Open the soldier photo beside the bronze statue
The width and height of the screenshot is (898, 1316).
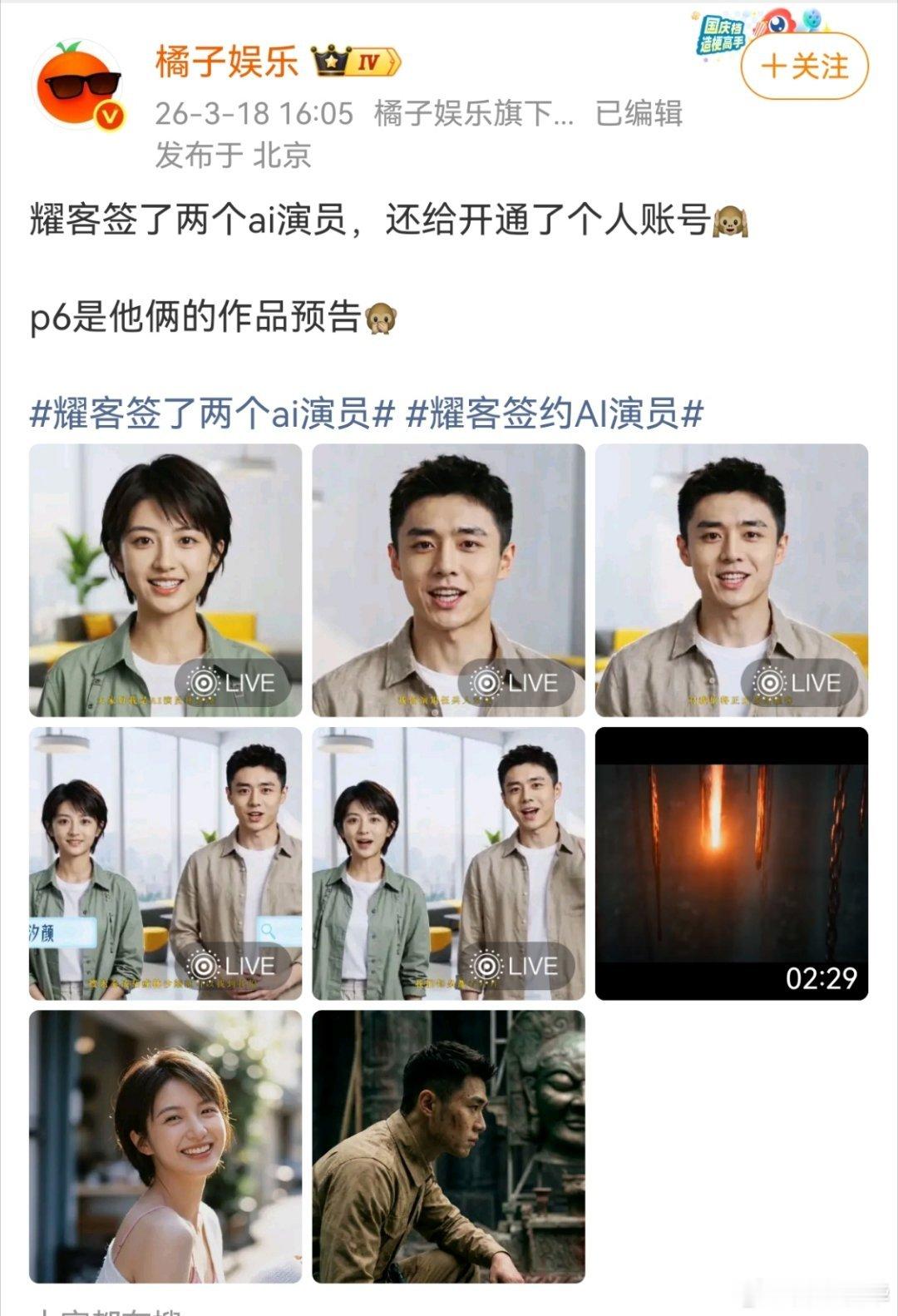[x=450, y=1148]
